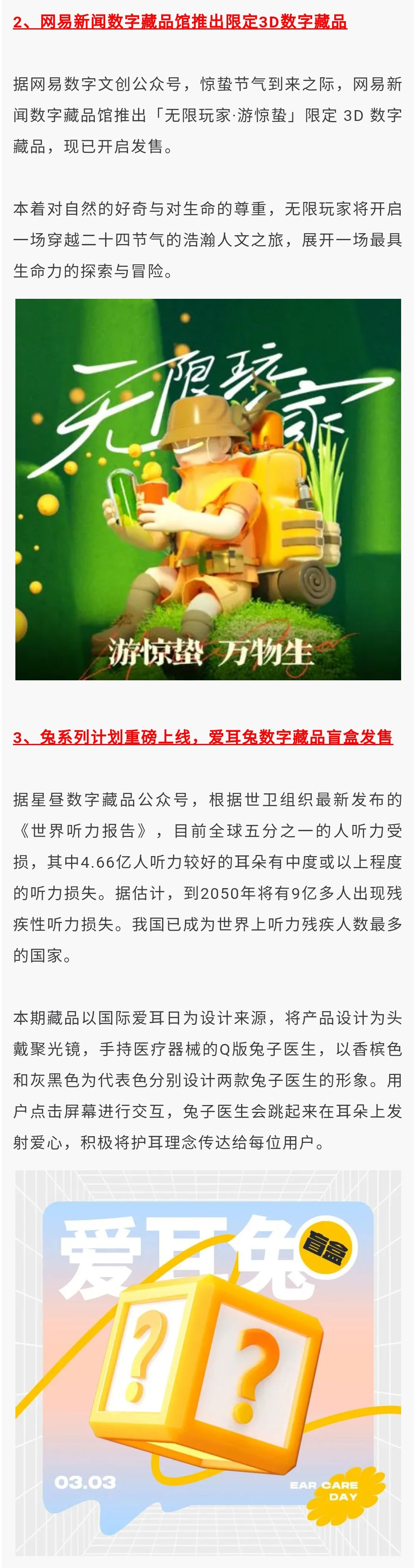View the 无限玩家 游惊蛰 image
Viewport: 414px width, 1568px height.
[x=207, y=489]
